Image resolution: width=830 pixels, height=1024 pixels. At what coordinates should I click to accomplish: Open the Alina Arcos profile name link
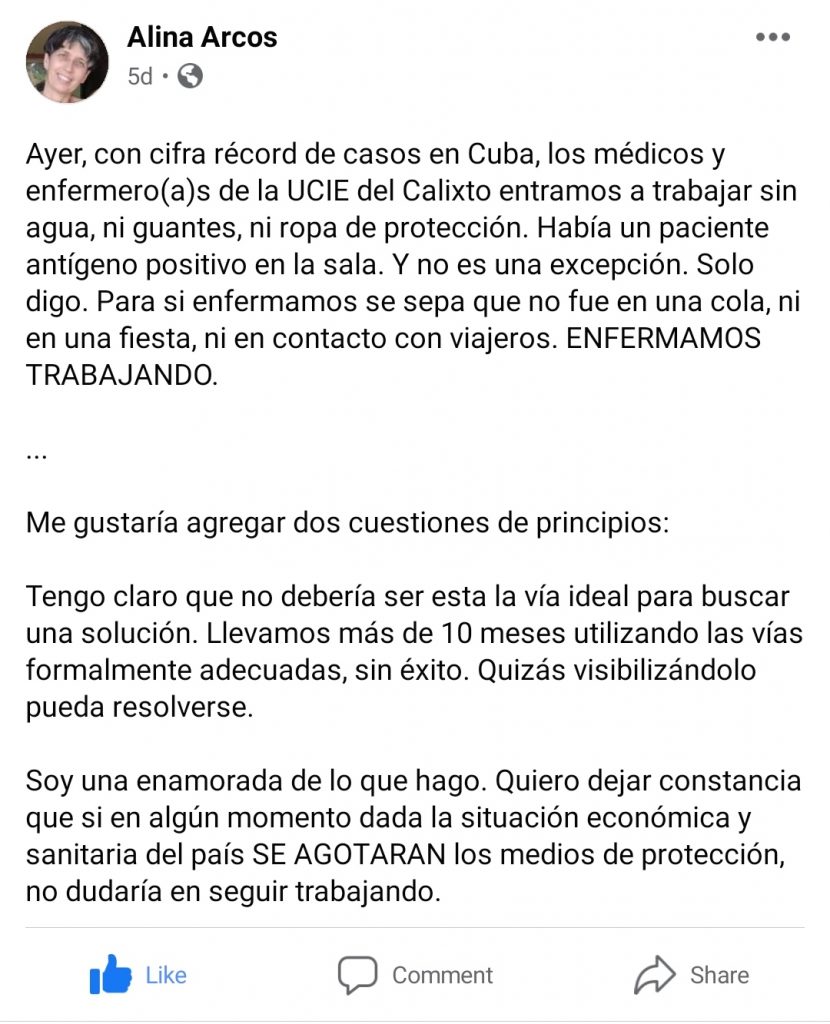tap(202, 38)
